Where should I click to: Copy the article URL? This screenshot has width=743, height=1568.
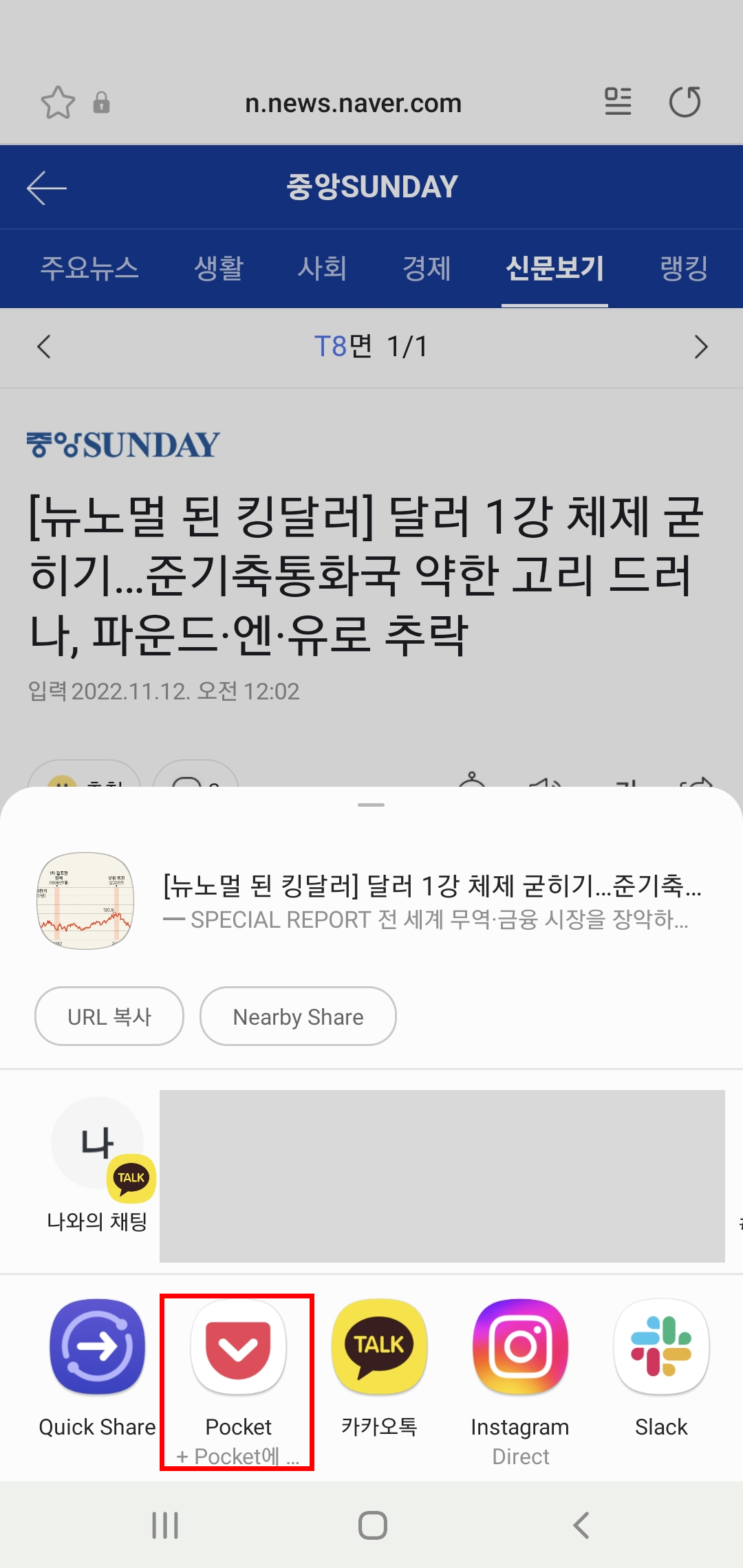tap(109, 1016)
